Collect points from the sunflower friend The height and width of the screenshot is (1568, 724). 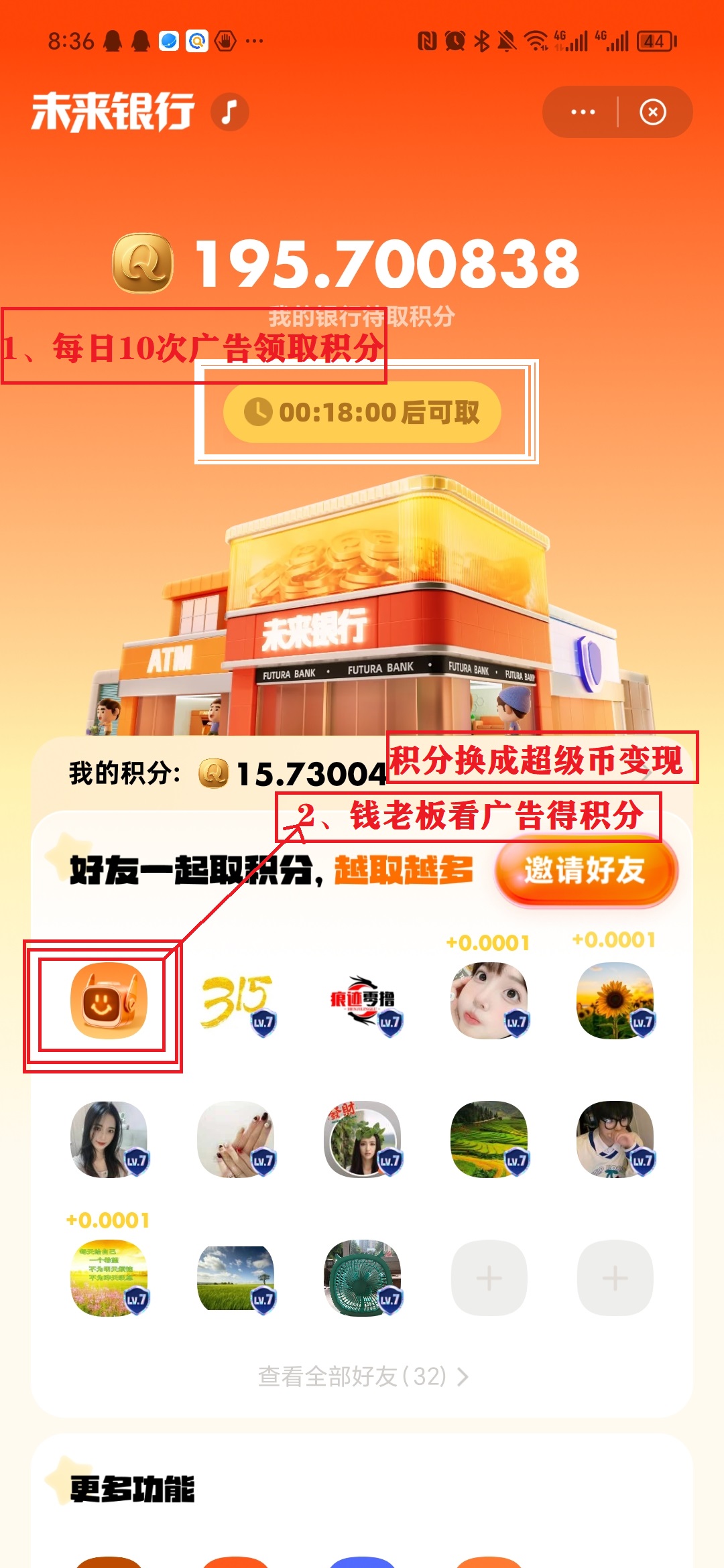(615, 1001)
